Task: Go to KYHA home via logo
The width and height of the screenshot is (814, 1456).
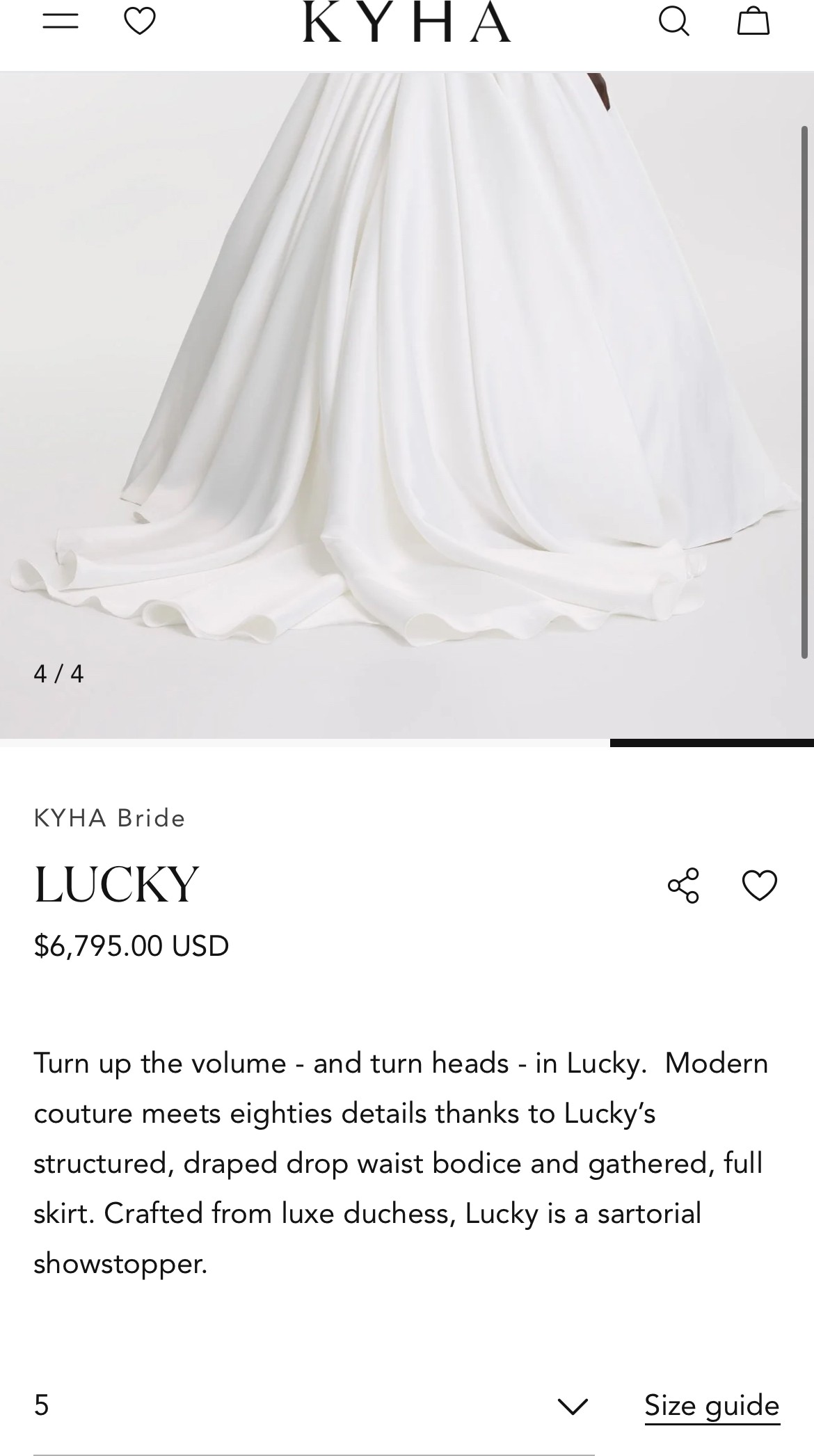Action: [x=406, y=22]
